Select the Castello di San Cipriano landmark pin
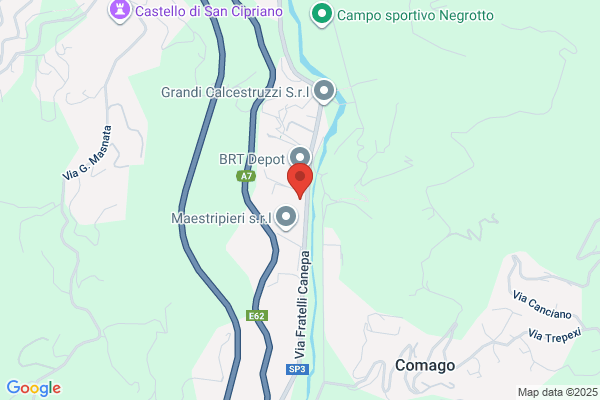The image size is (600, 400). (120, 11)
